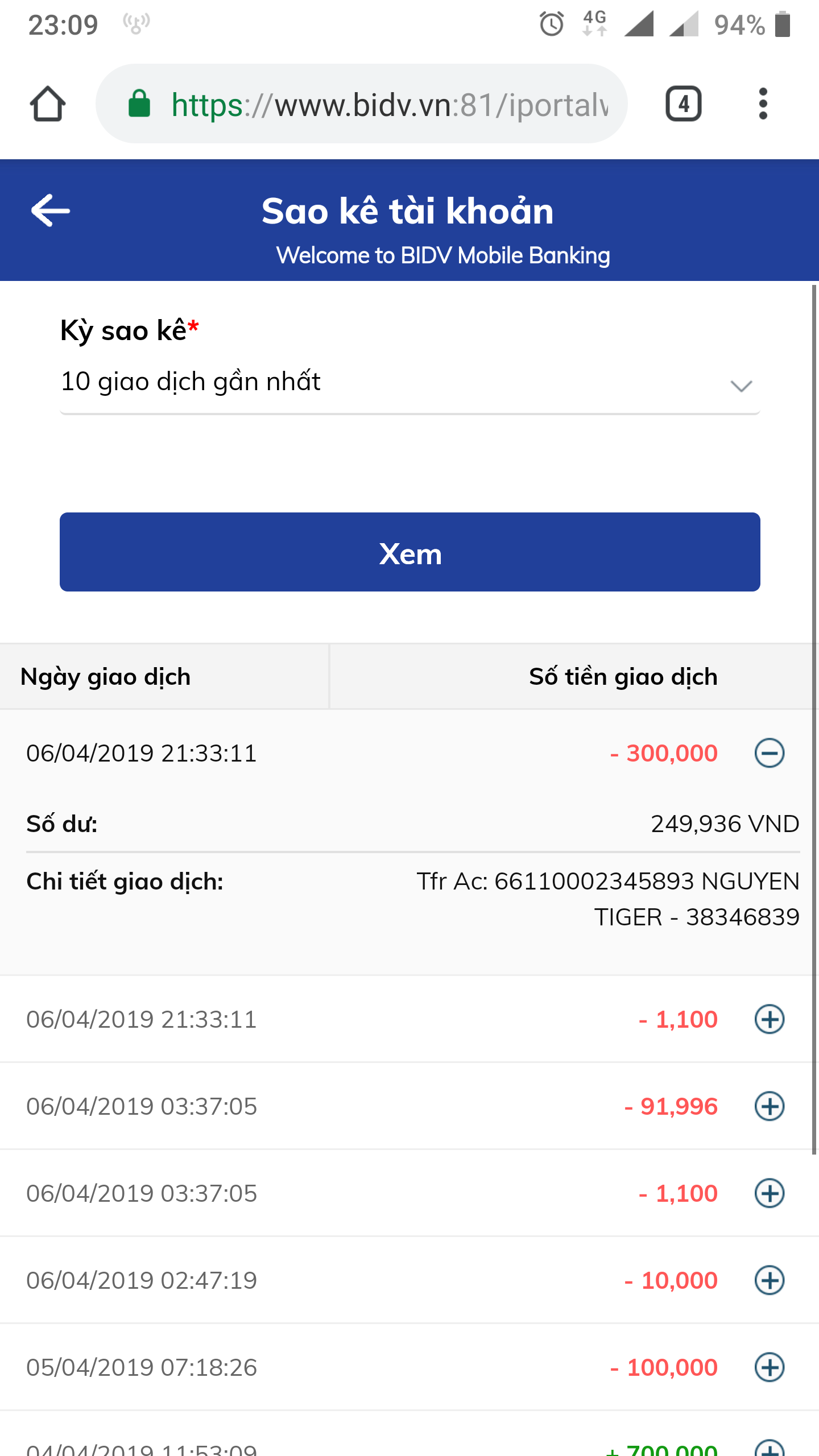Image resolution: width=819 pixels, height=1456 pixels.
Task: Open the browser tab switcher showing 4 tabs
Action: (x=684, y=104)
